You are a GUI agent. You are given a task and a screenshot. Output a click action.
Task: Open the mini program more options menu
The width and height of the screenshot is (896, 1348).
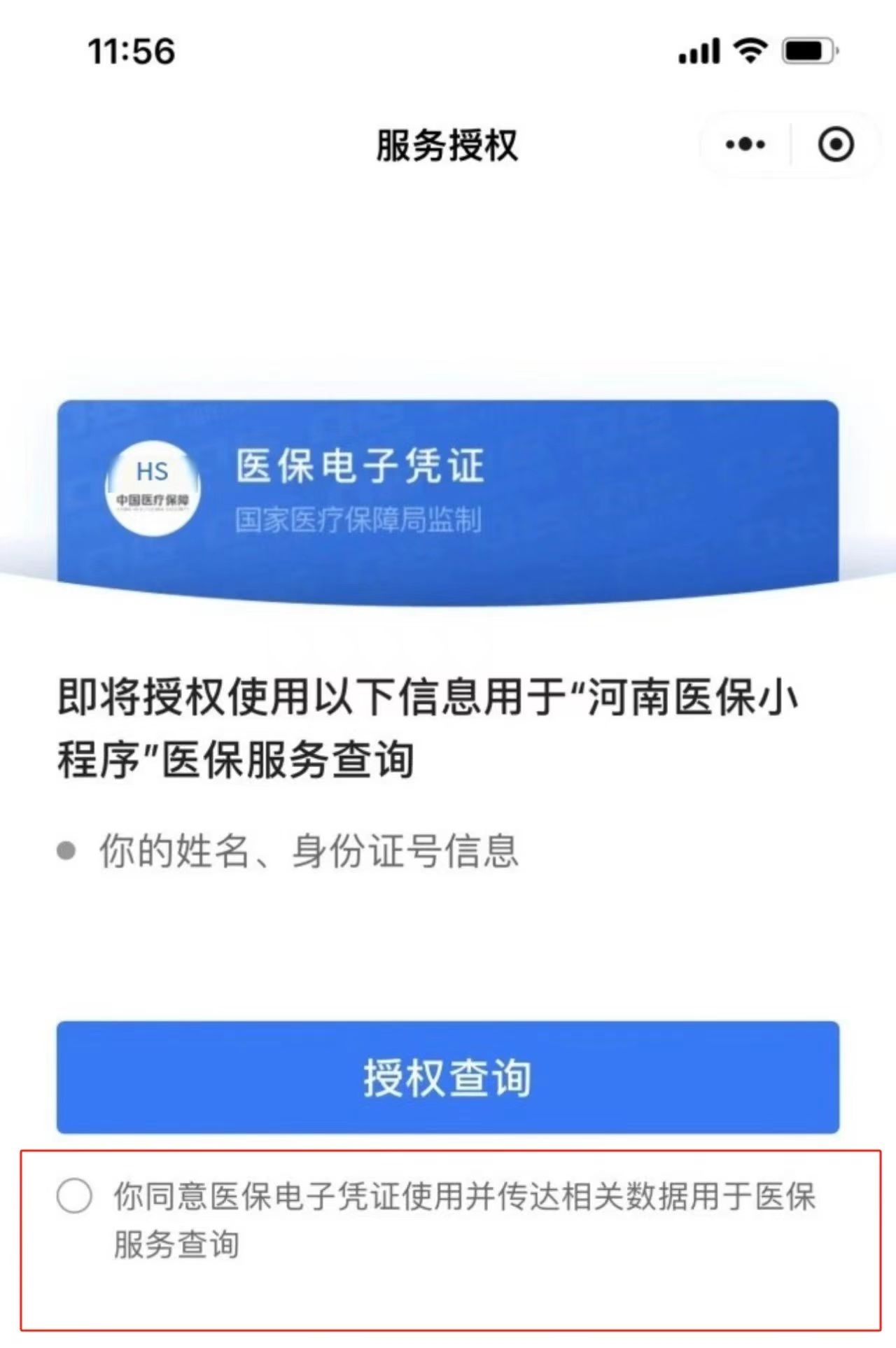(x=745, y=145)
